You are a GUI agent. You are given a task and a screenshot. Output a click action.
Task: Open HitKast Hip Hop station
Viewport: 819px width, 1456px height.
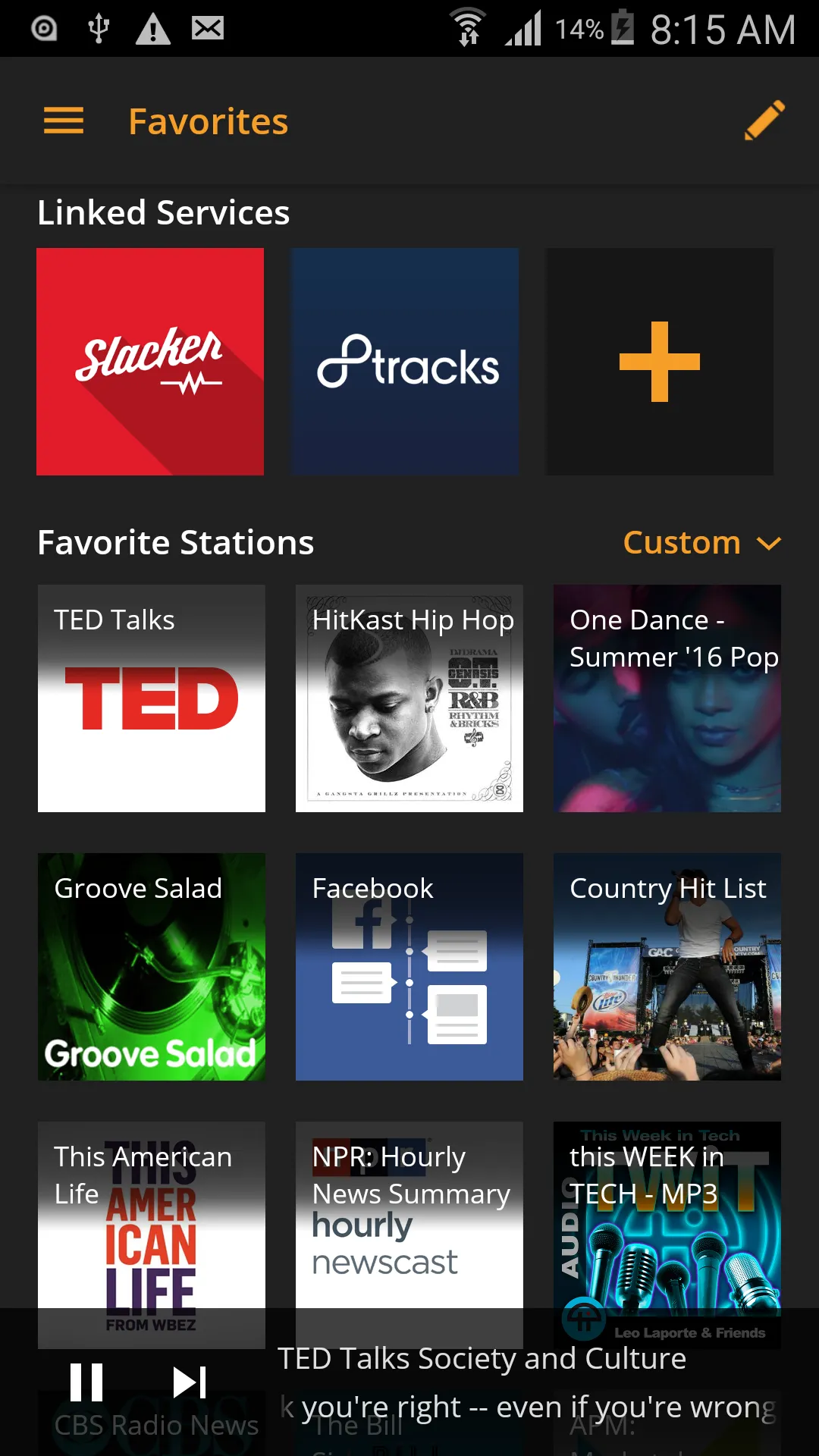[x=409, y=698]
